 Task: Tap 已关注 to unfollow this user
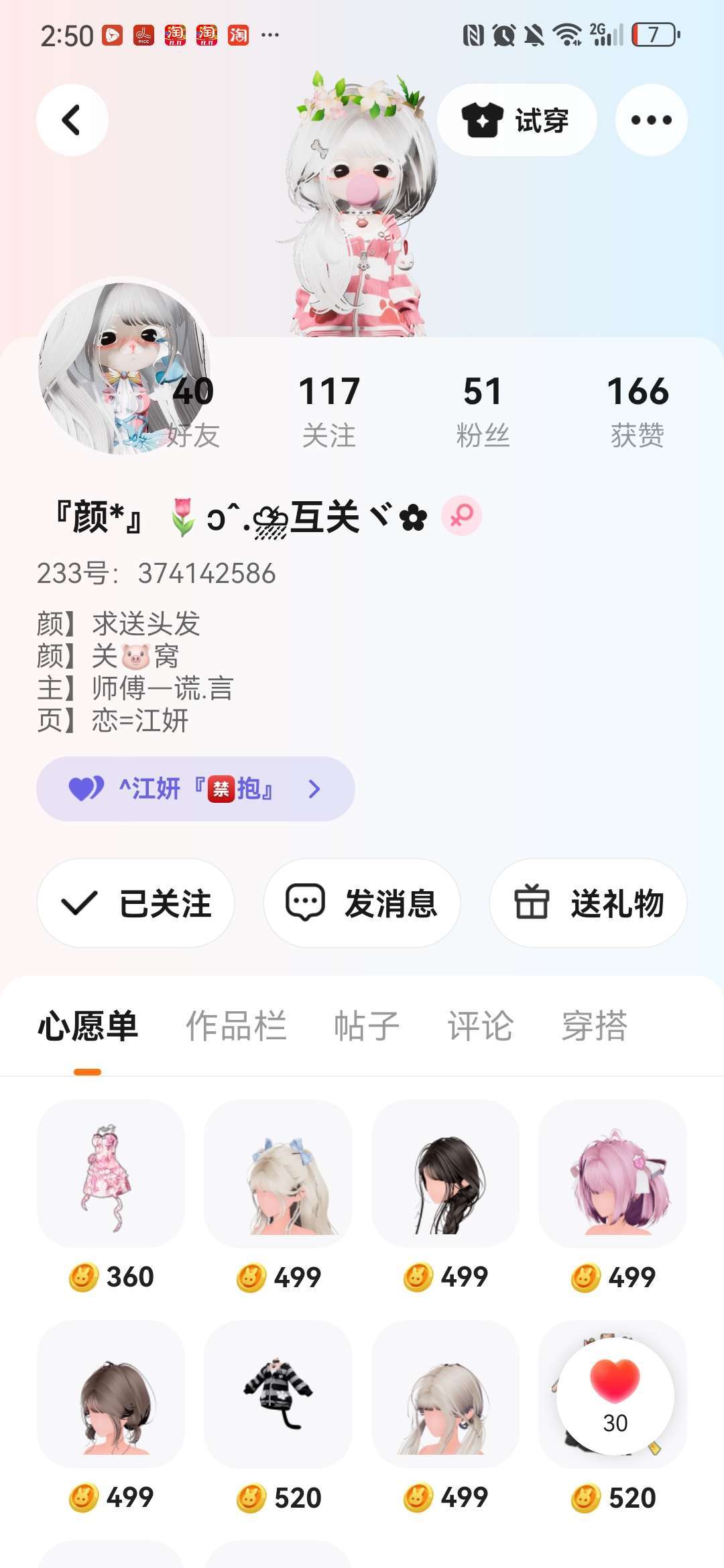[x=136, y=903]
